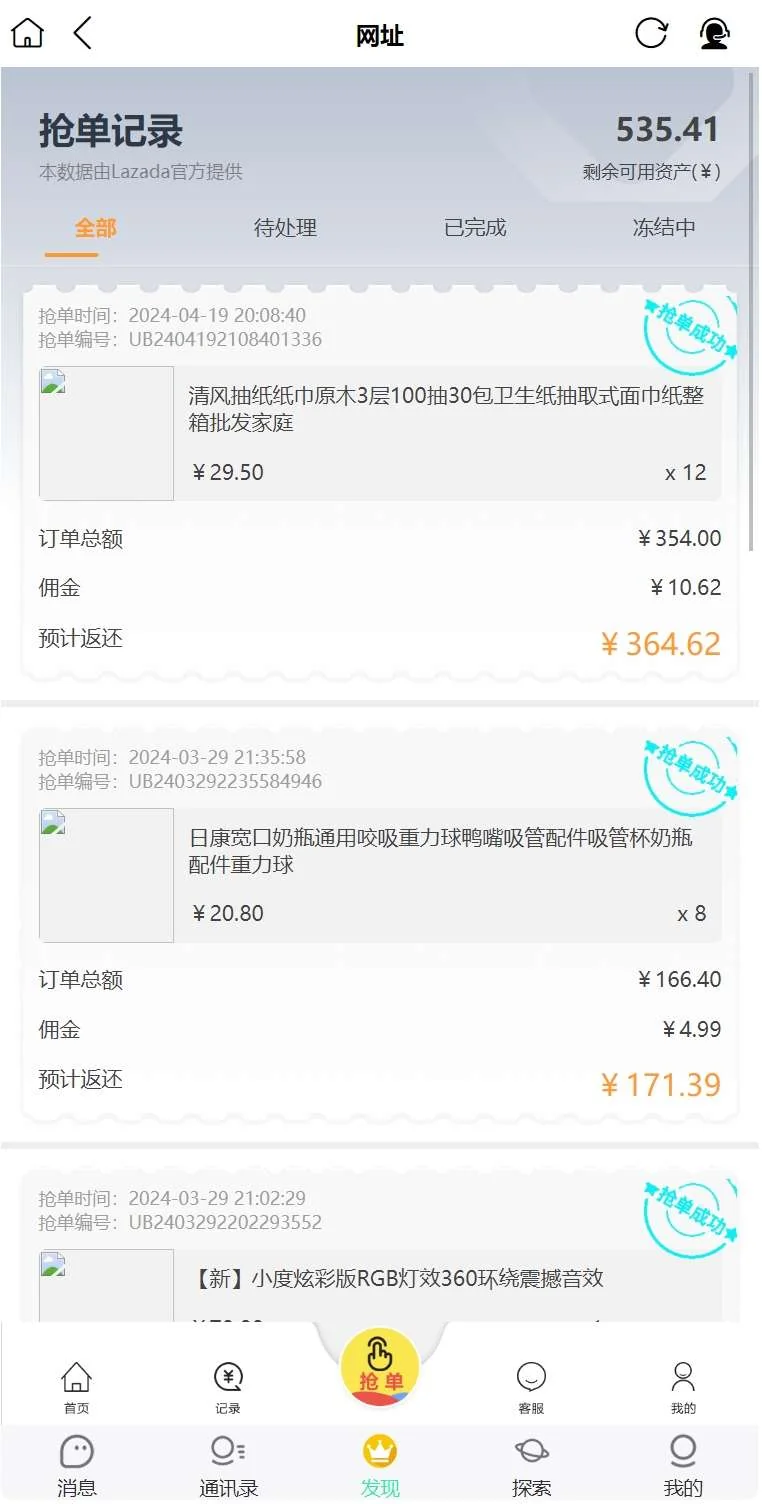
Task: Open the 记录 tab
Action: coord(228,1387)
